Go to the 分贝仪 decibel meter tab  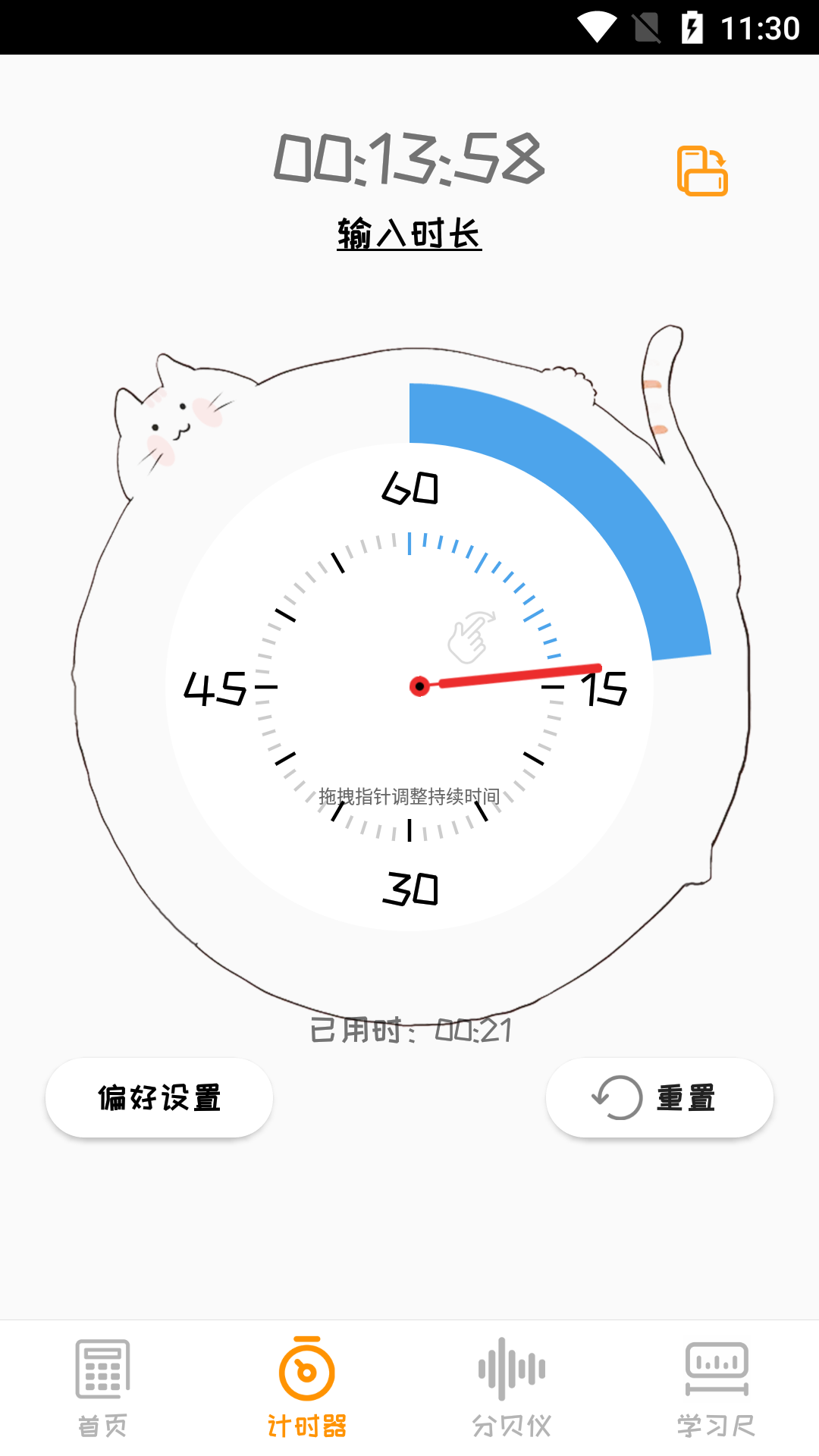[x=512, y=1388]
